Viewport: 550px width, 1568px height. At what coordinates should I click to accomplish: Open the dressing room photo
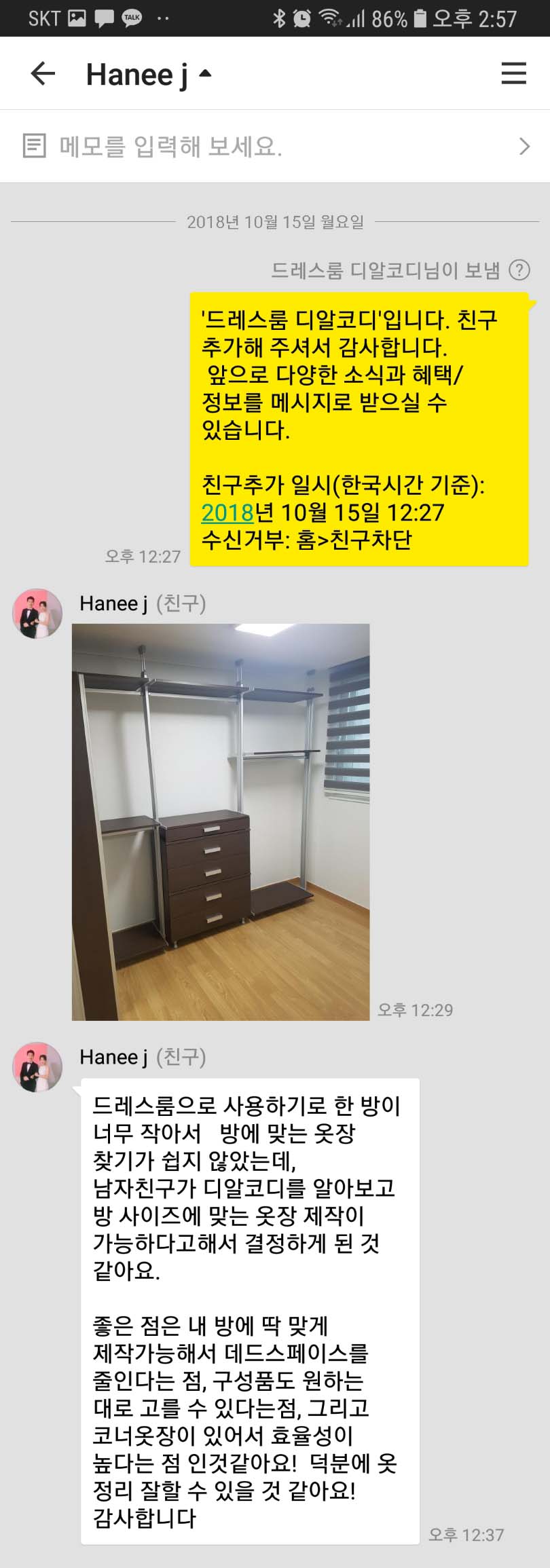221,821
